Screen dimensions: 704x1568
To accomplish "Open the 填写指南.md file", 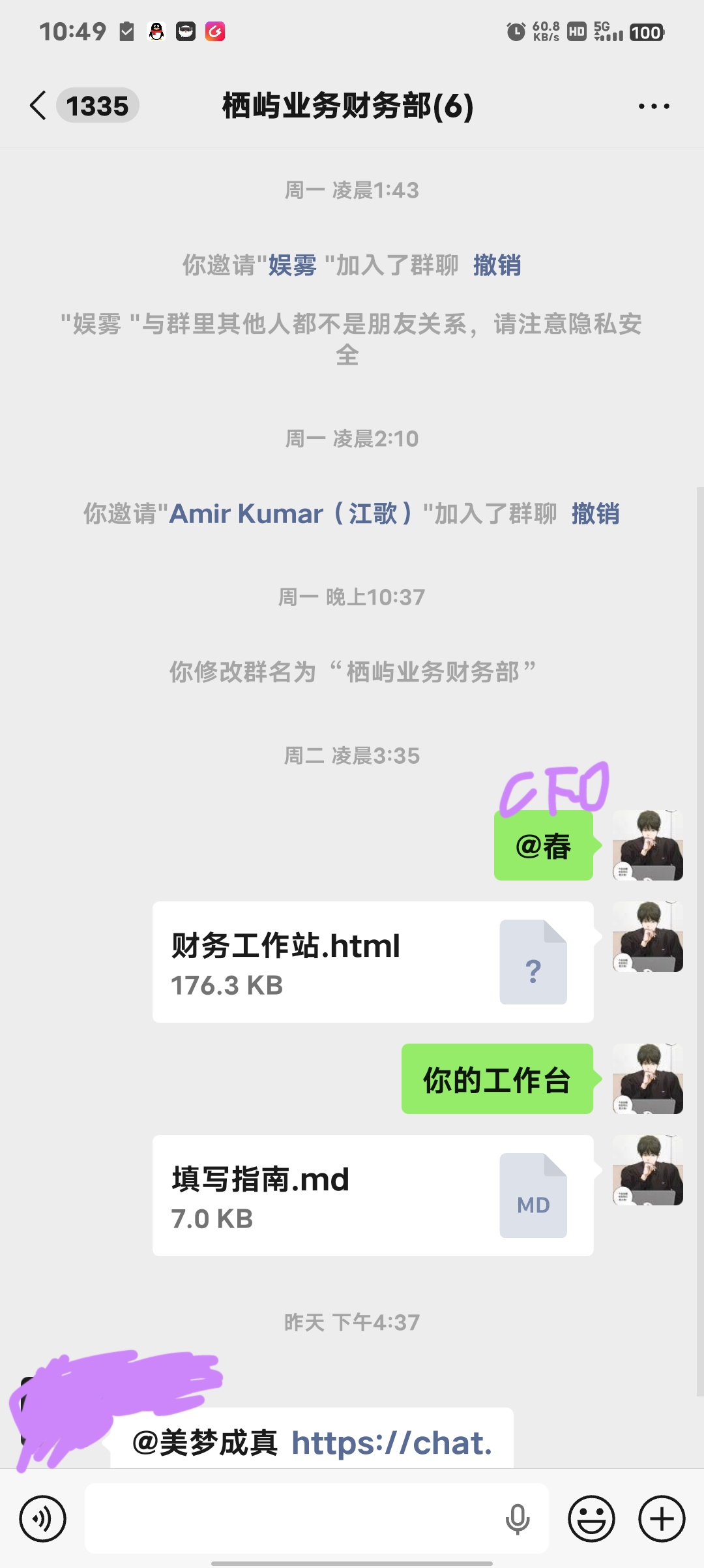I will coord(373,1196).
